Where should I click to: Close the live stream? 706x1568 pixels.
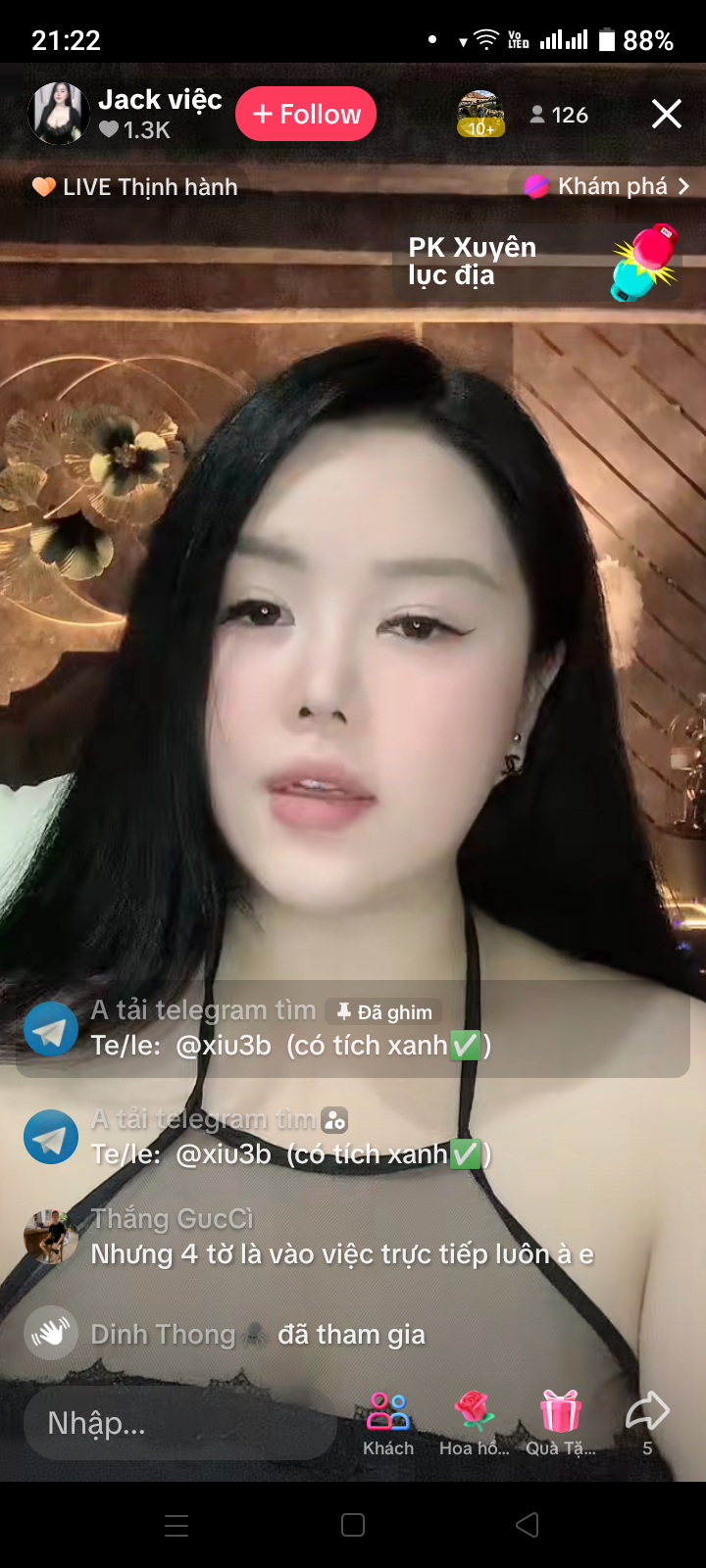tap(667, 115)
